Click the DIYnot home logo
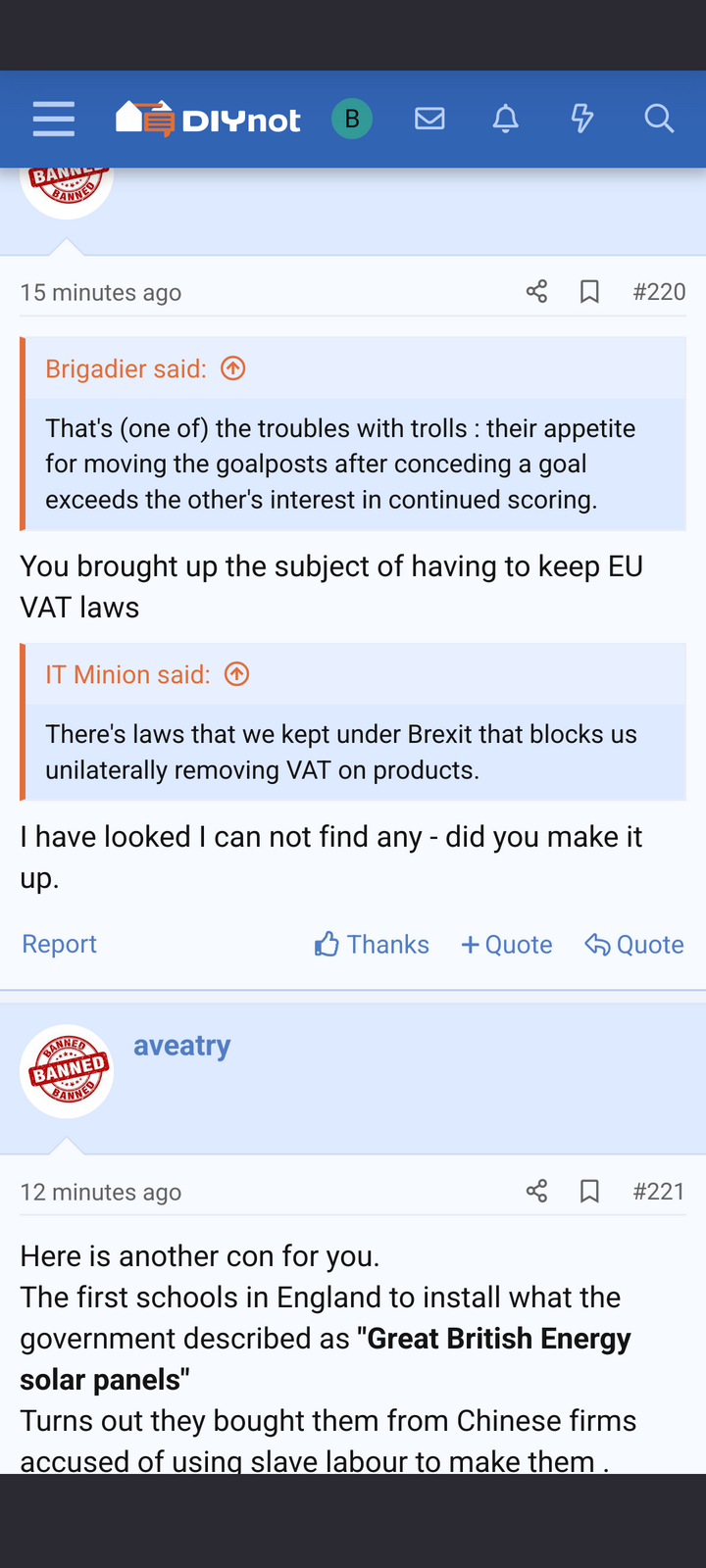The image size is (706, 1568). (x=206, y=119)
